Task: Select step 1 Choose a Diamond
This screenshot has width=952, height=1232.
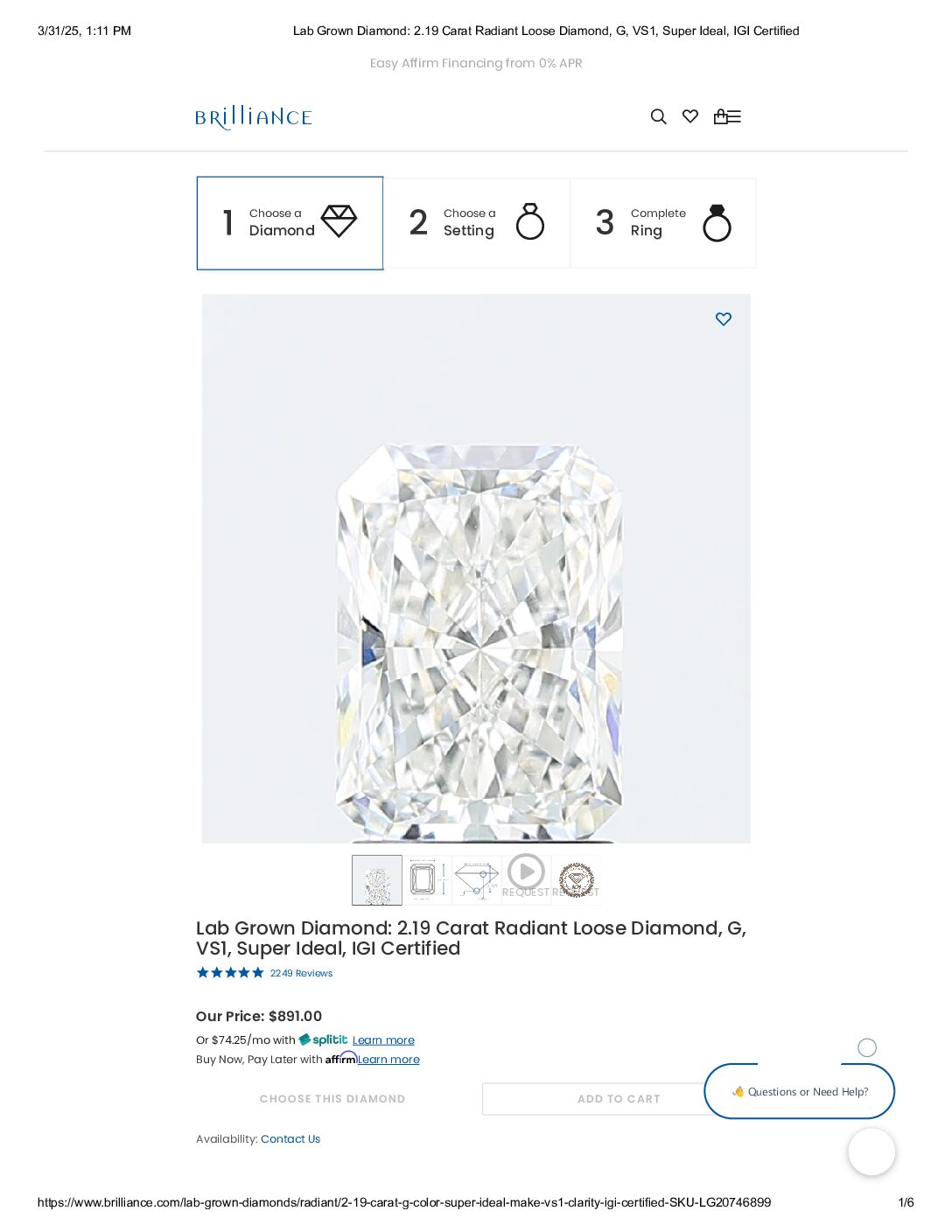Action: click(290, 223)
